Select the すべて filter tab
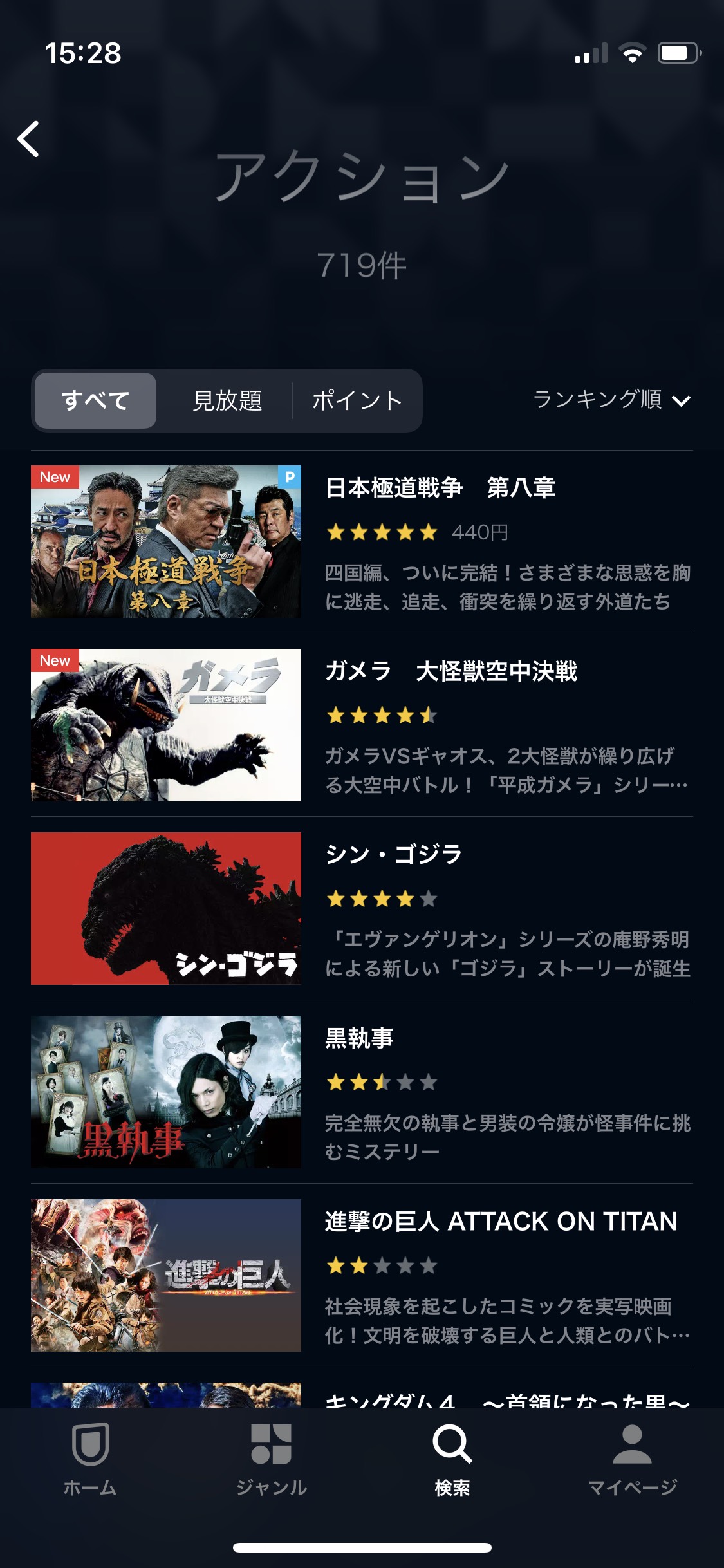 [95, 400]
